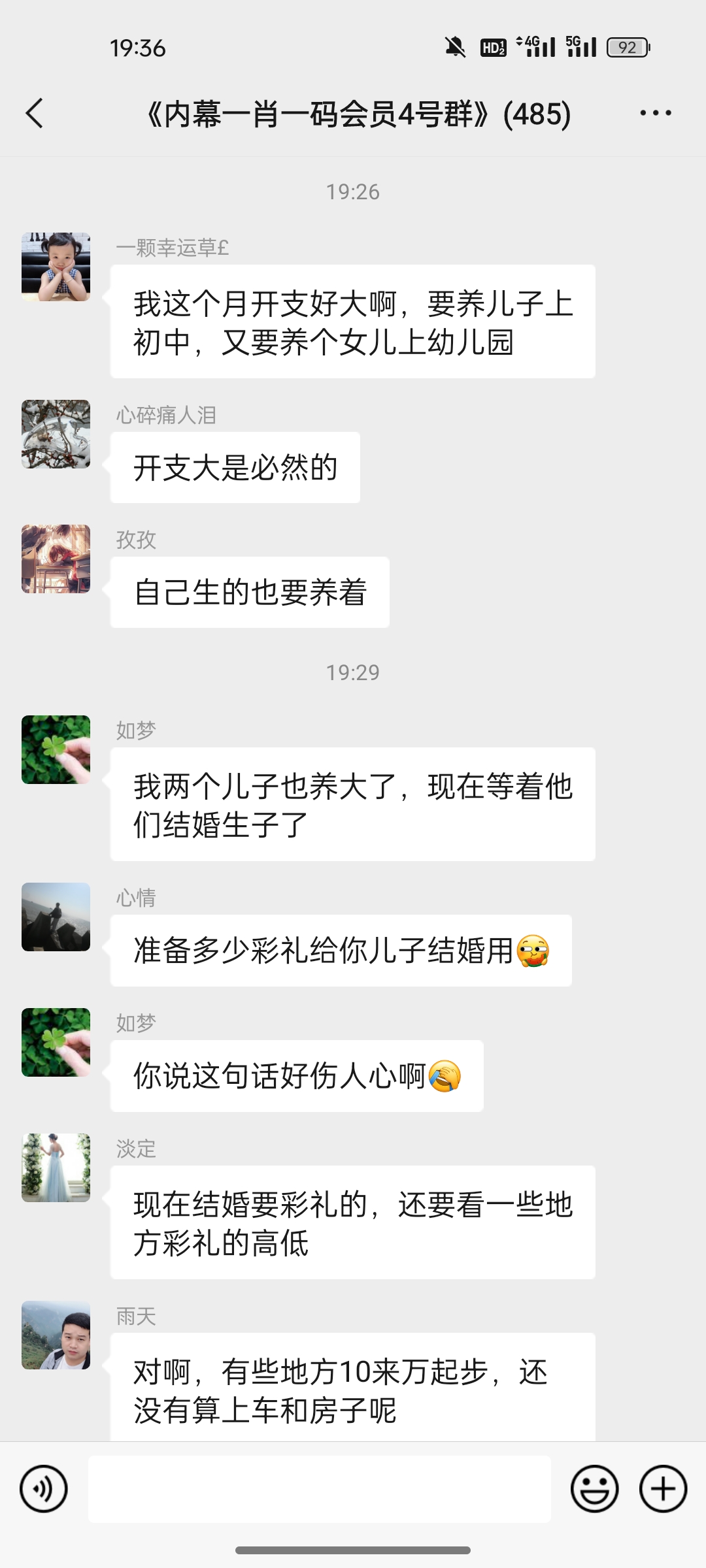The width and height of the screenshot is (706, 1568).
Task: Tap 淡定's avatar
Action: click(56, 1168)
